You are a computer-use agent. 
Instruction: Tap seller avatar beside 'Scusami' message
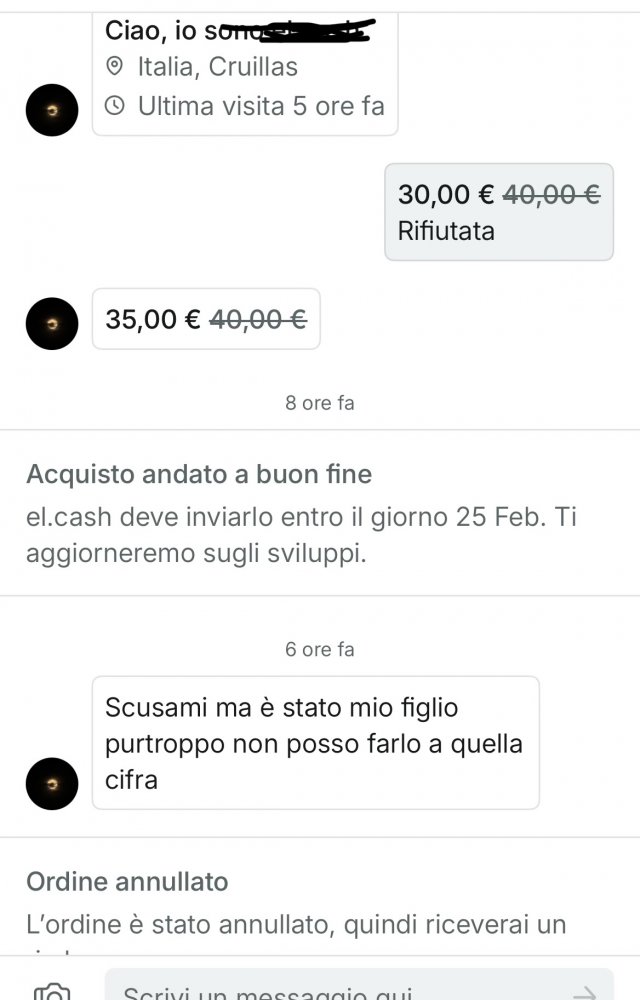pos(52,783)
